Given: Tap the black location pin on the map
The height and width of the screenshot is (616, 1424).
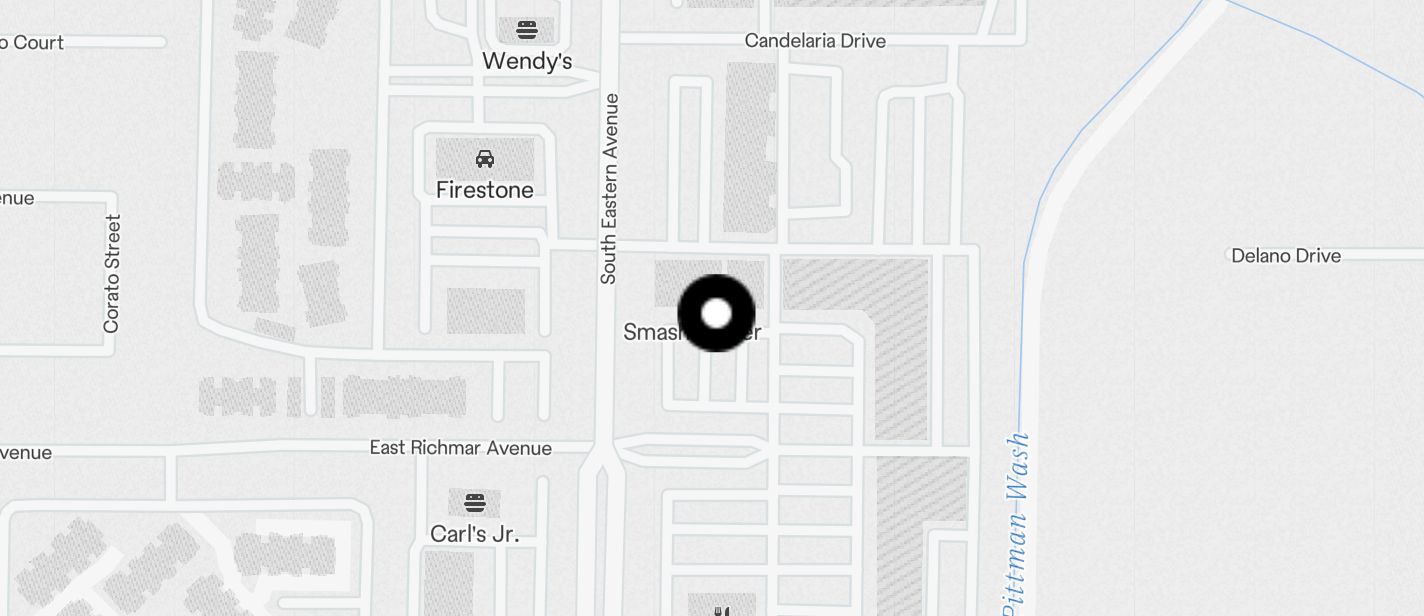Looking at the screenshot, I should point(716,313).
